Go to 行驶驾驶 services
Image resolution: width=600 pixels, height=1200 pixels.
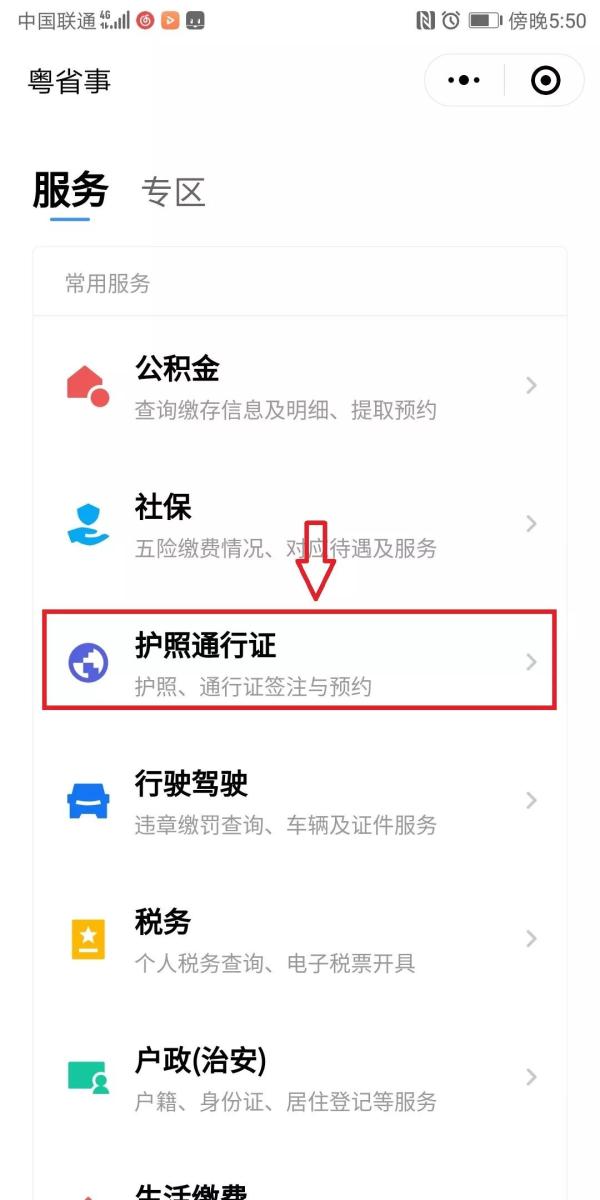pyautogui.click(x=300, y=800)
